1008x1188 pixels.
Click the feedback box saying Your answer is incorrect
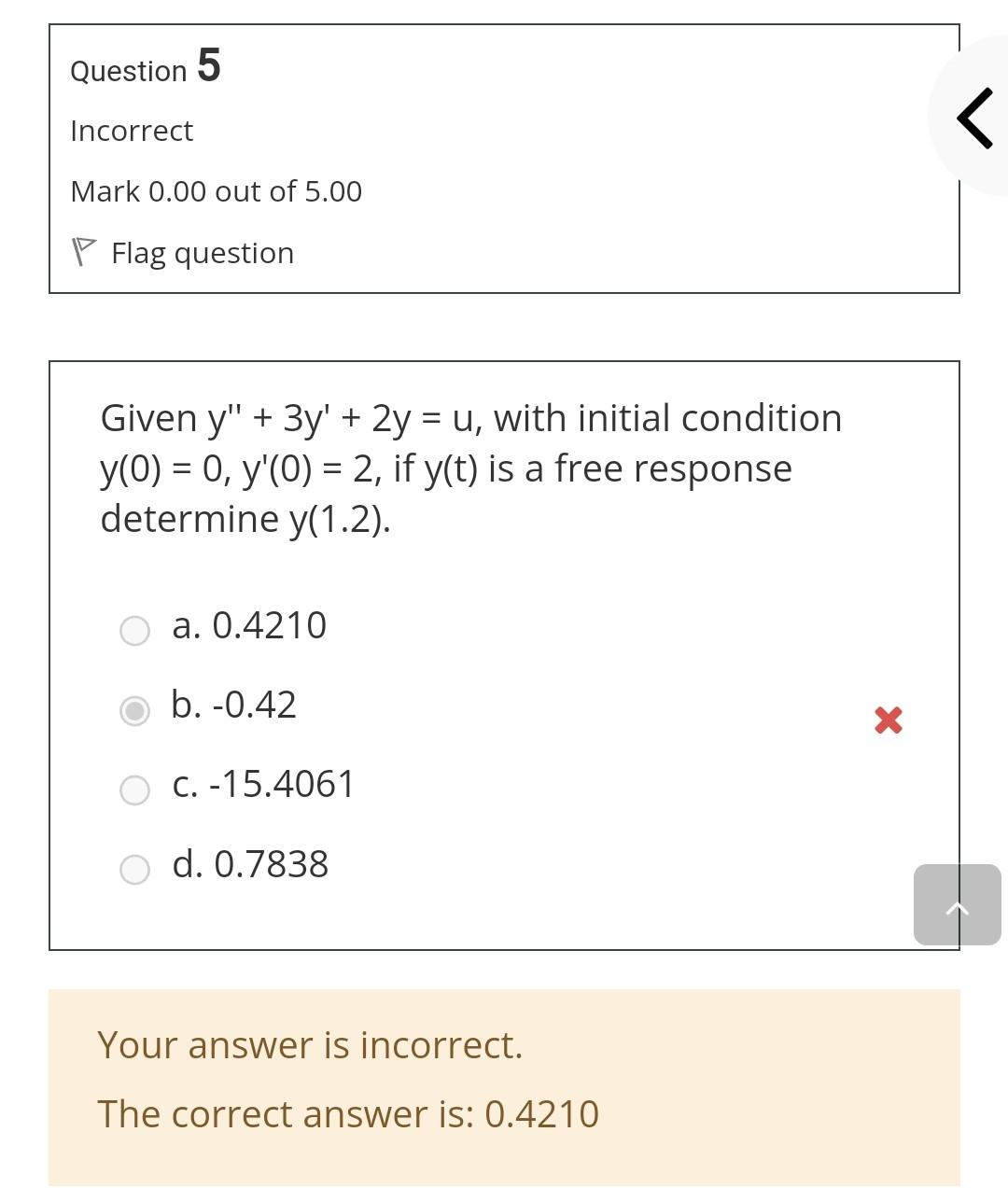(310, 1044)
